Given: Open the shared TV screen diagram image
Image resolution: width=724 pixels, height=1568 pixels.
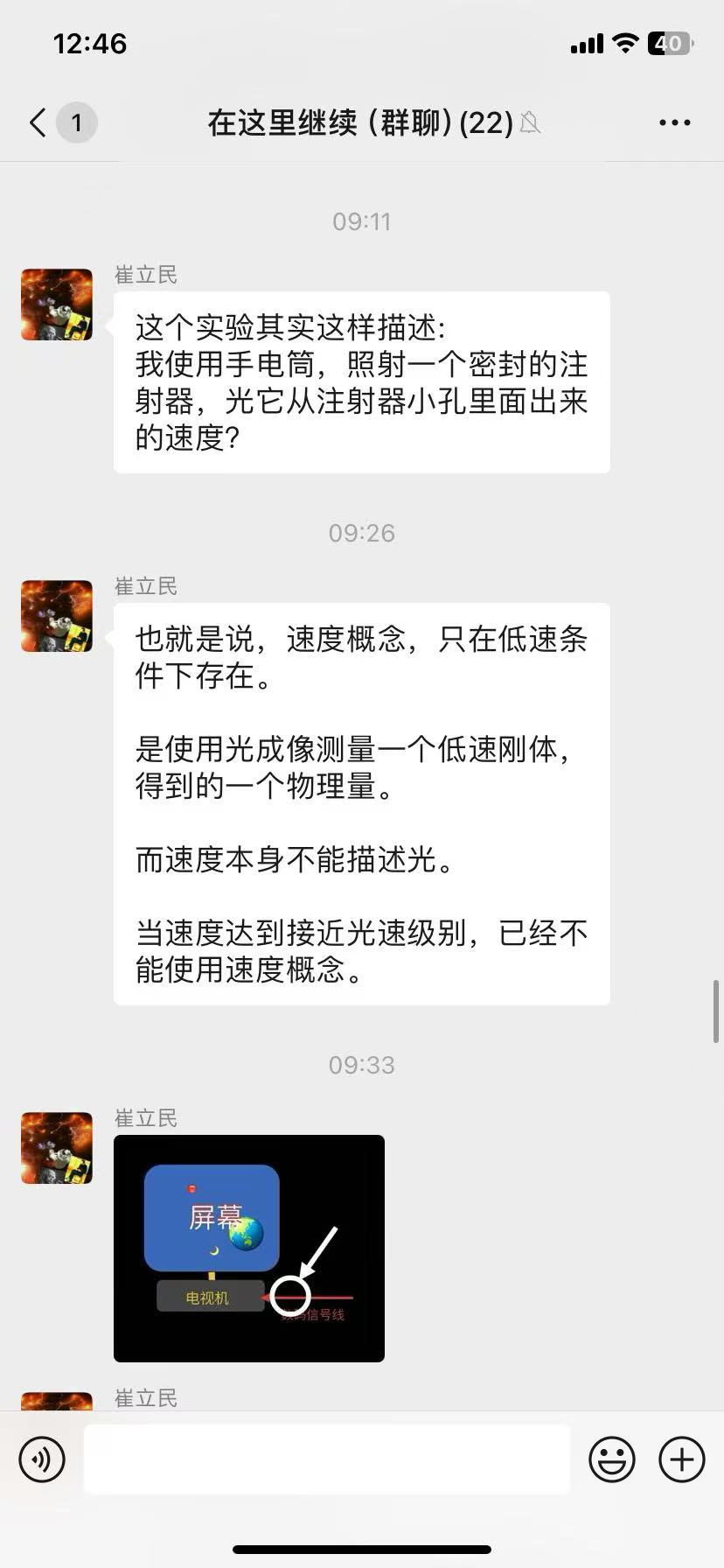Looking at the screenshot, I should (249, 1248).
